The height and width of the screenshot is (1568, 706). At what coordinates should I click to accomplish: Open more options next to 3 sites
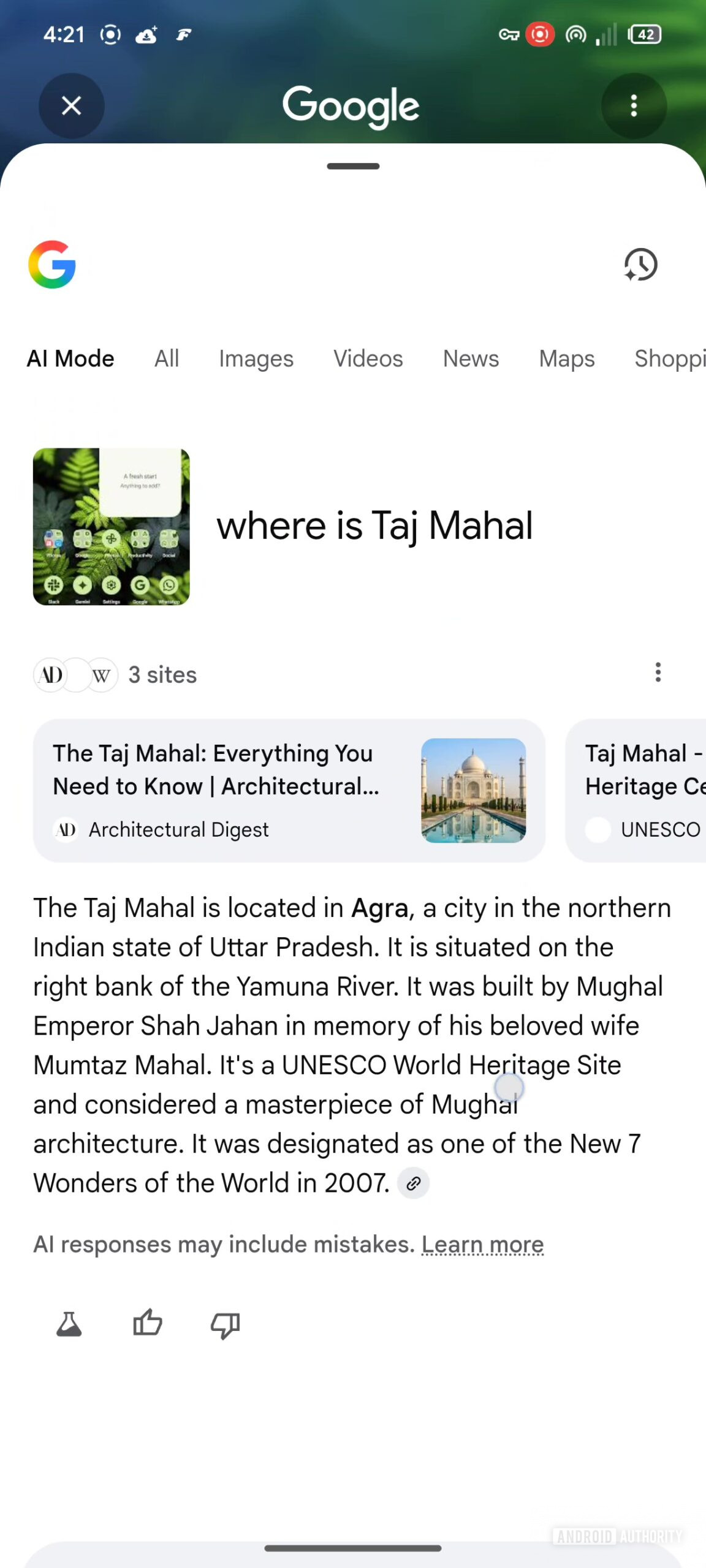pos(658,673)
